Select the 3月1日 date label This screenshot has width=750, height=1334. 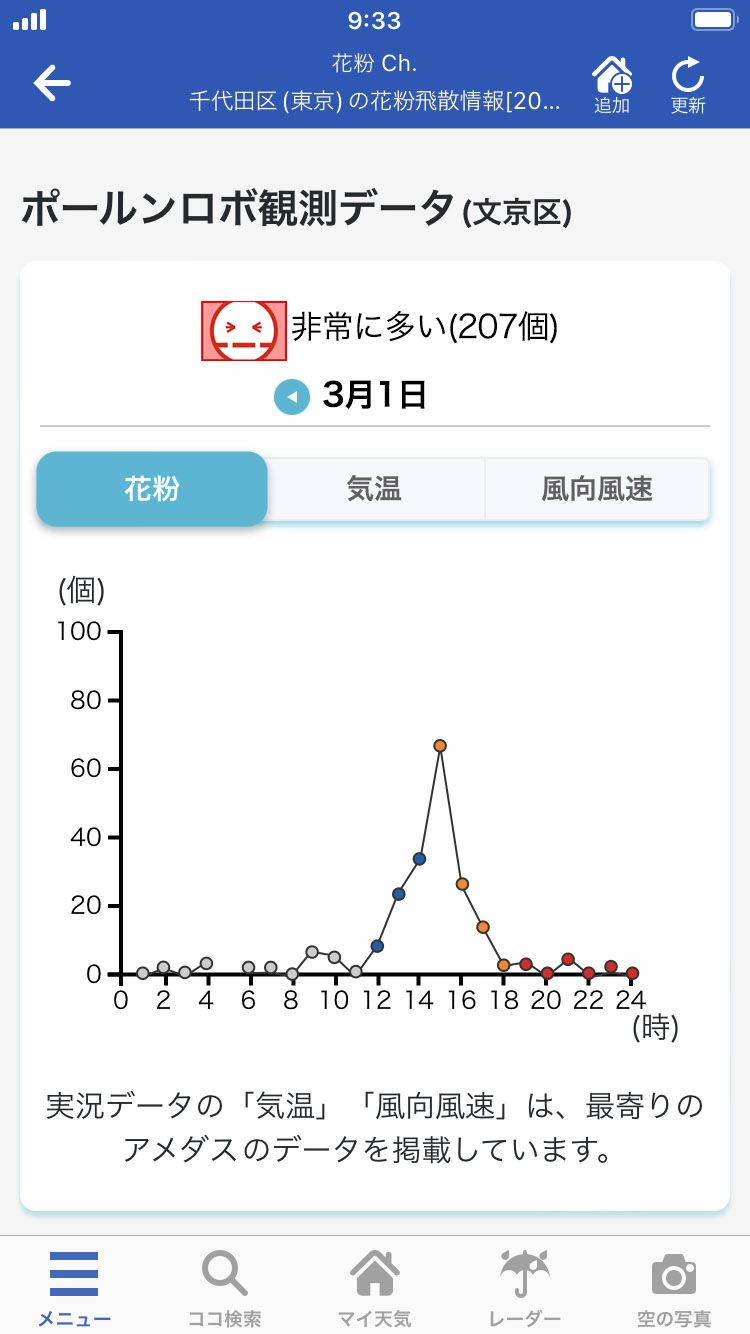pos(375,395)
